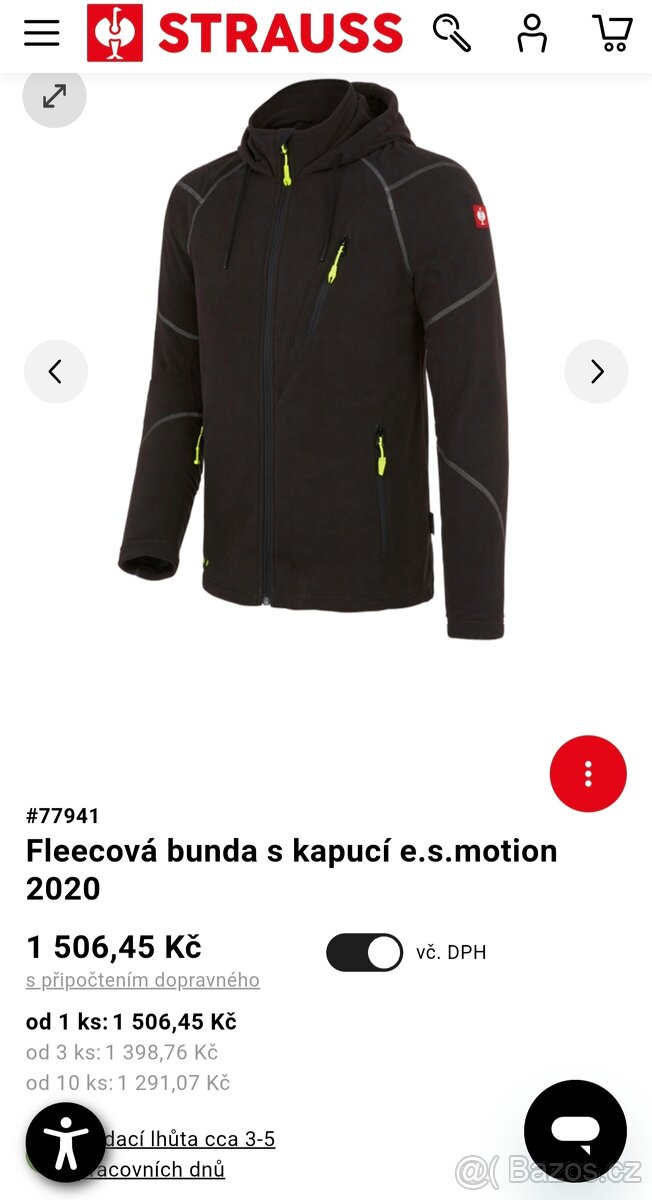
Task: Start a chat with support
Action: pyautogui.click(x=575, y=1131)
